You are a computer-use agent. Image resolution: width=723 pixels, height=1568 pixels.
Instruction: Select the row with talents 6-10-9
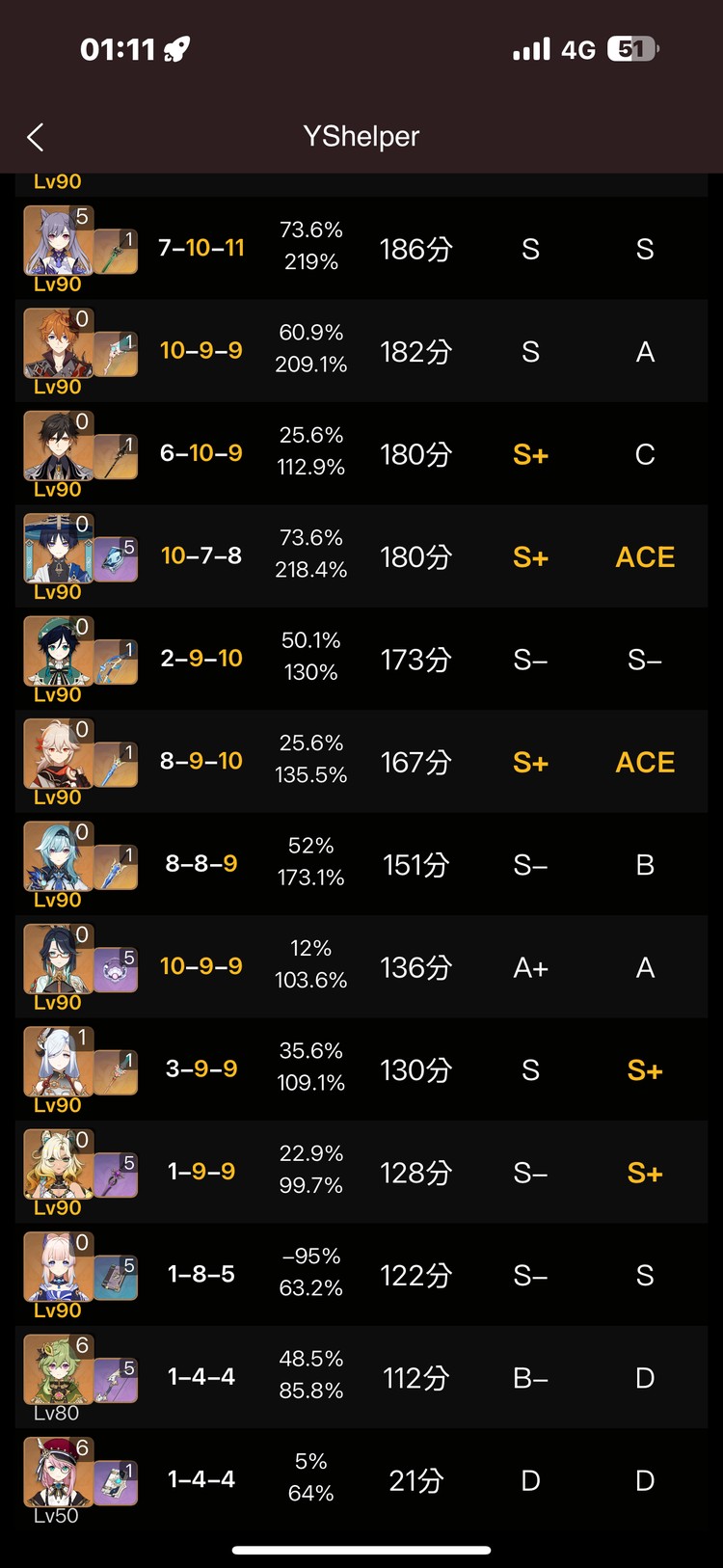tap(361, 453)
